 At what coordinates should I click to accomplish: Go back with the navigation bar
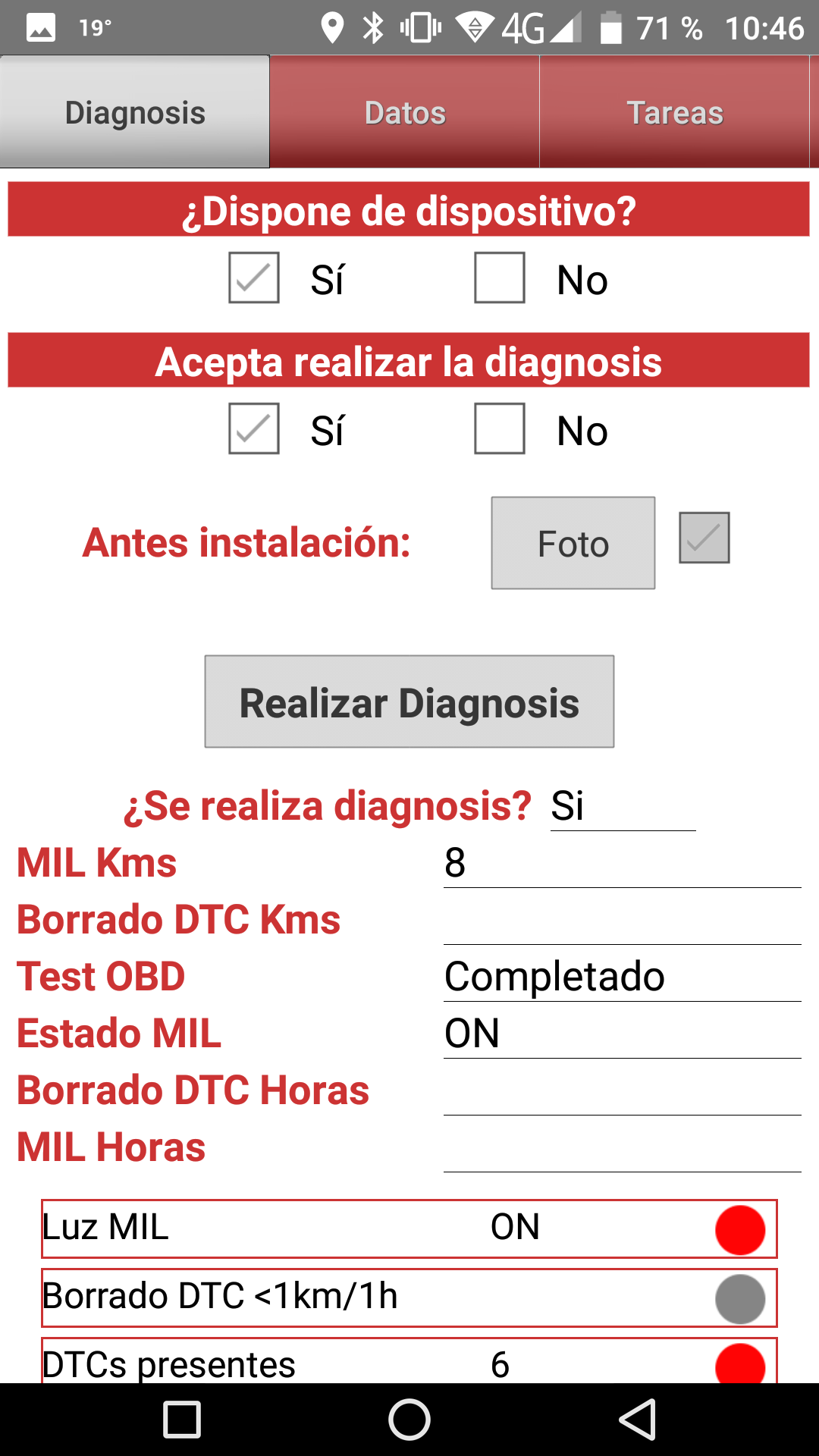tap(638, 1419)
